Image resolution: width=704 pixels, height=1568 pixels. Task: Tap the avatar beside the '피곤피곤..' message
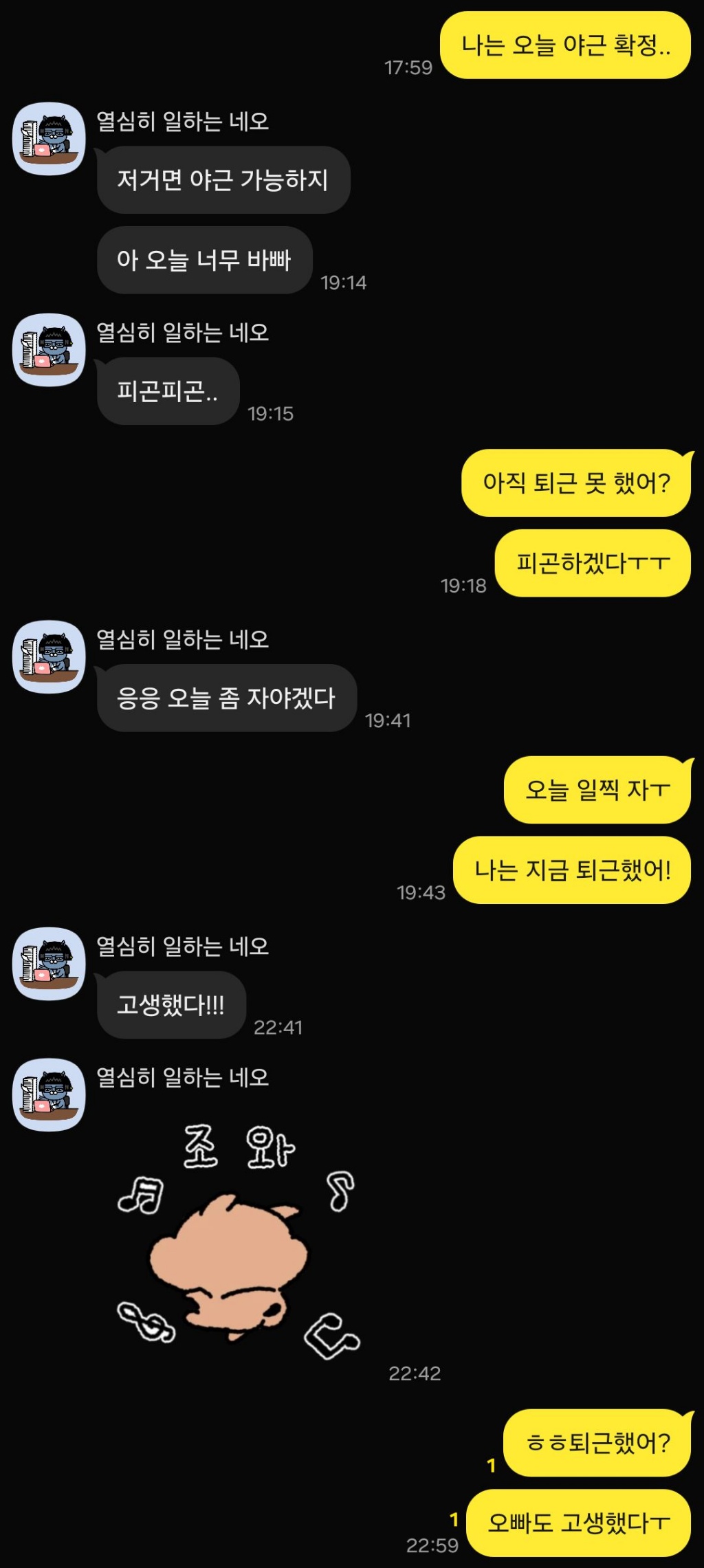49,350
